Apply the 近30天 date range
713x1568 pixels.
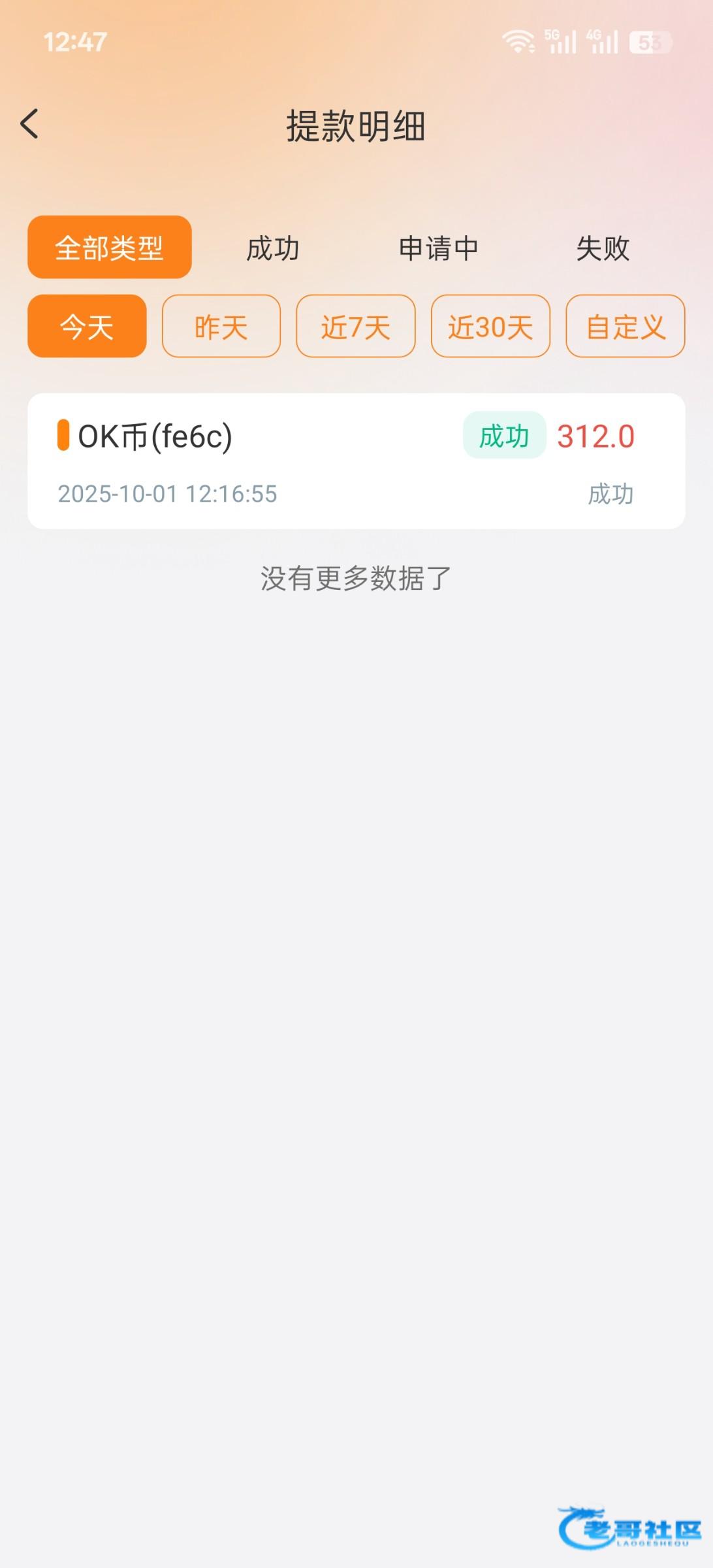click(490, 326)
